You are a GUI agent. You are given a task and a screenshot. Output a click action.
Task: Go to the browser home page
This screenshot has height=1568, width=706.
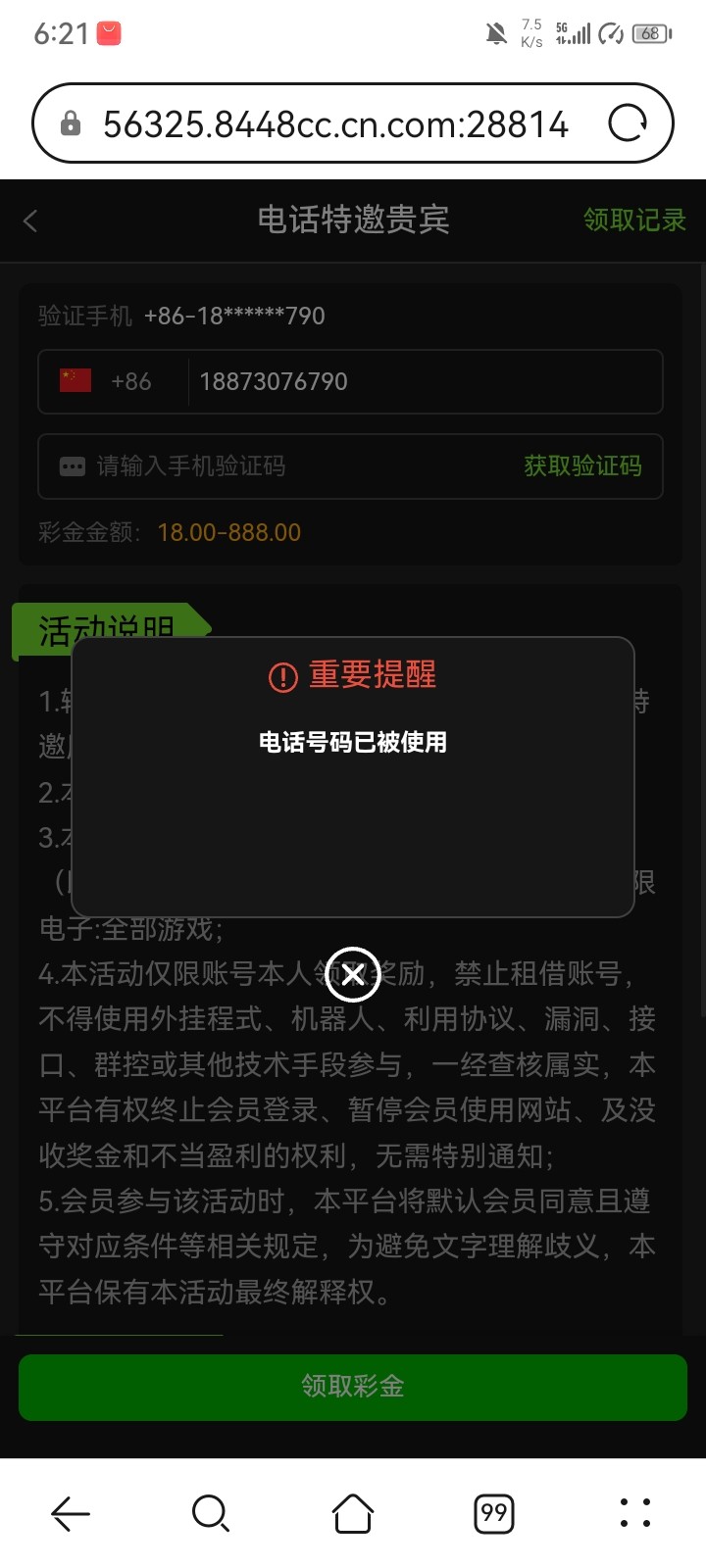[x=353, y=1513]
